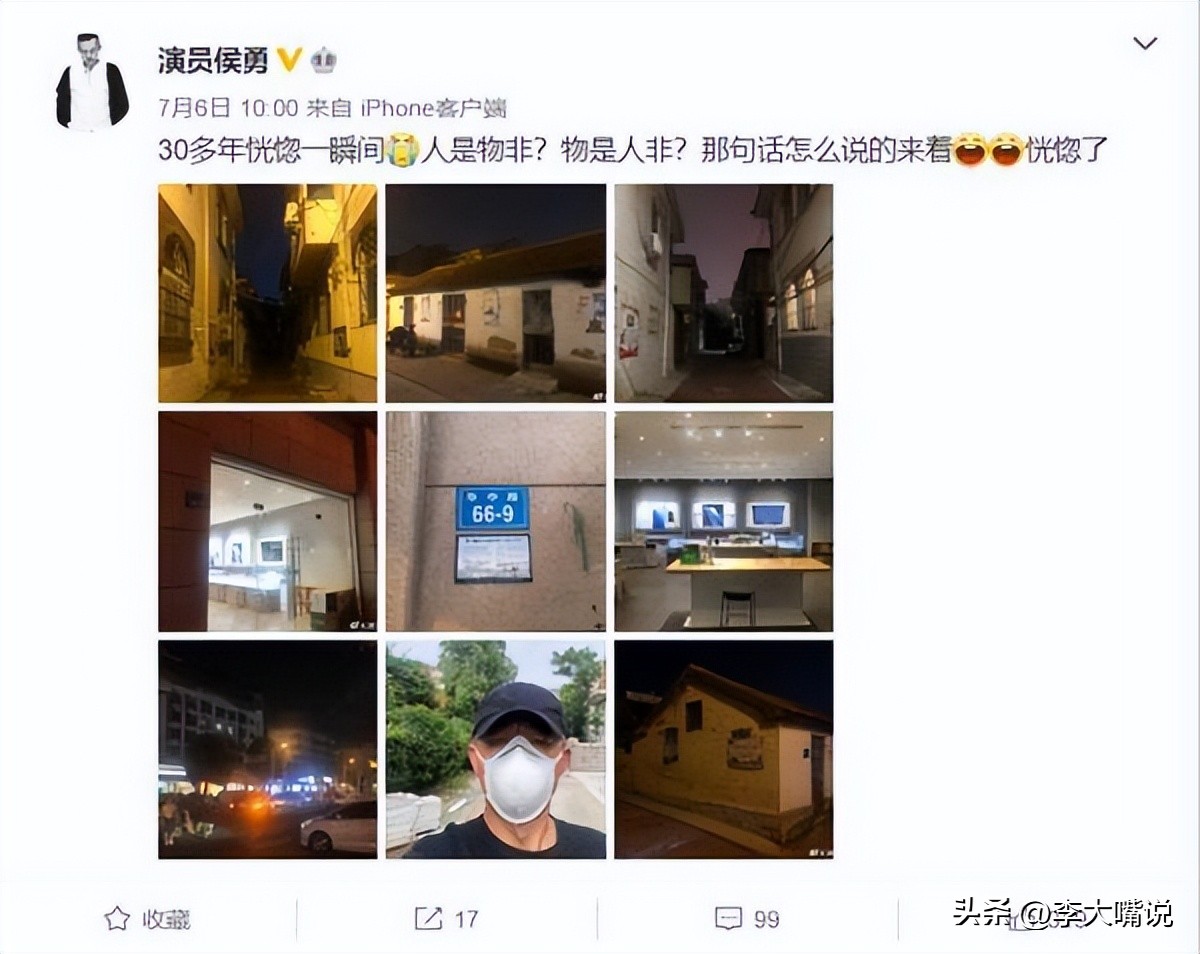
Task: Open 演员侯勇's profile avatar
Action: pos(92,82)
